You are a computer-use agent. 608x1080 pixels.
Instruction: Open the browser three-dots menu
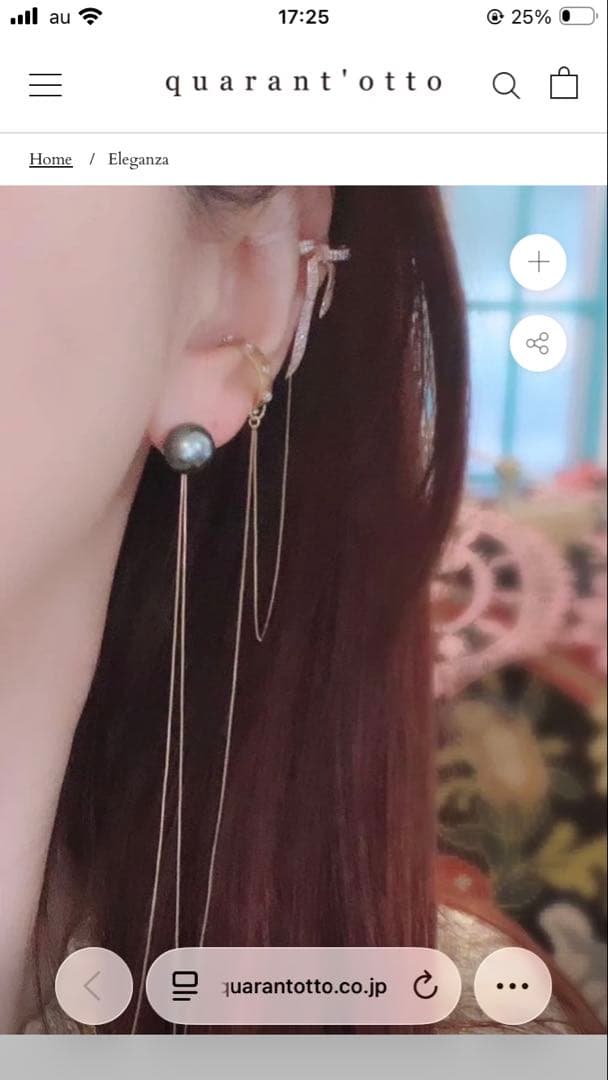click(x=512, y=986)
